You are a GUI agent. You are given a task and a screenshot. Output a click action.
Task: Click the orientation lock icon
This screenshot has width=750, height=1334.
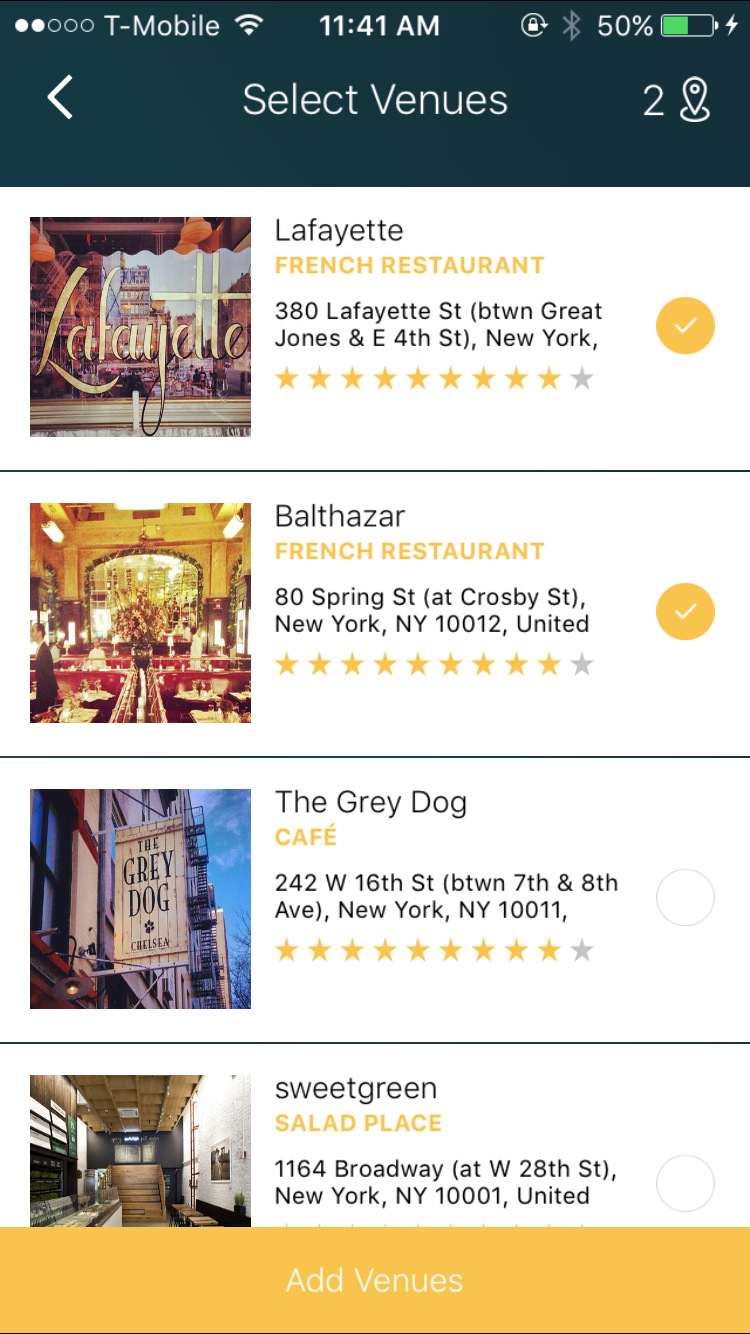pyautogui.click(x=535, y=27)
